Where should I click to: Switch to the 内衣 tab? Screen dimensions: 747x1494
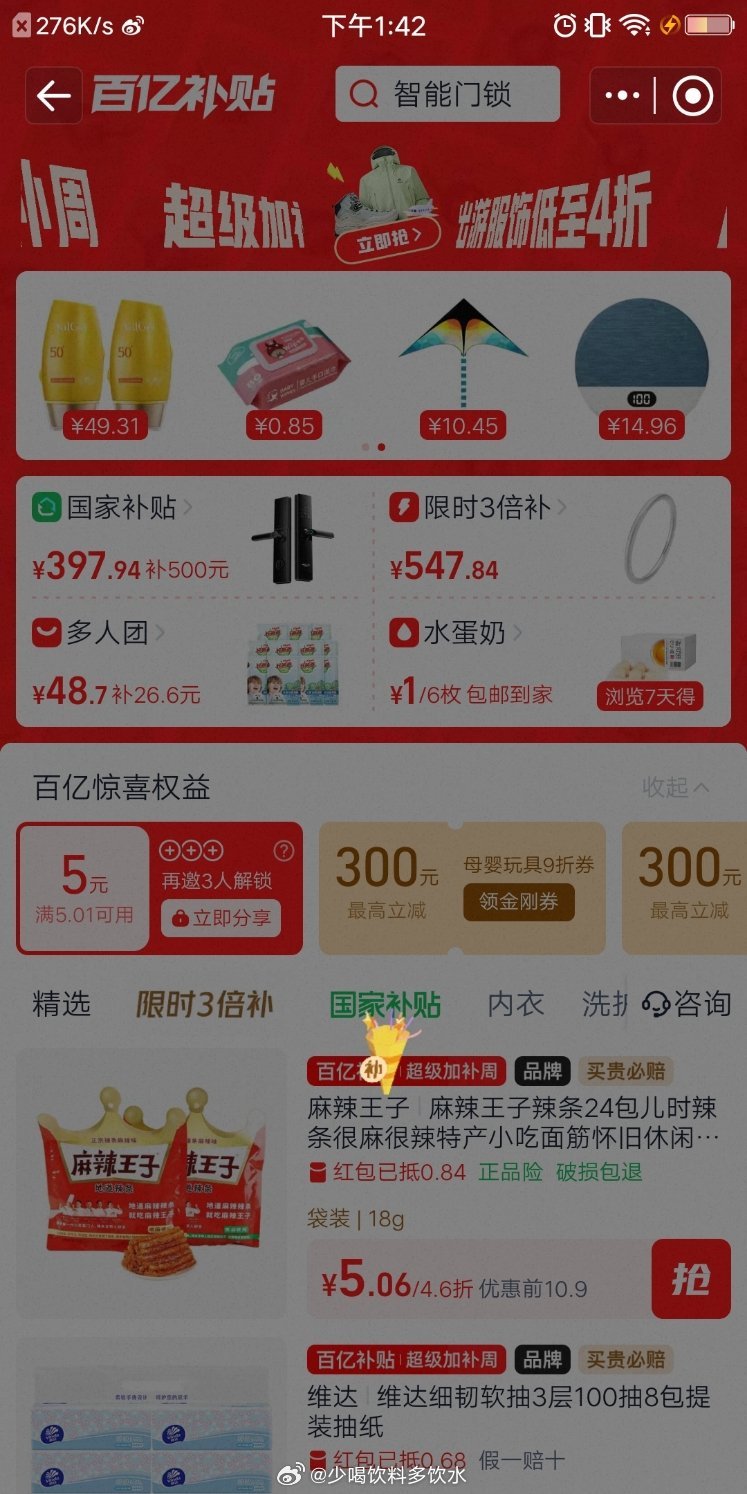point(516,1004)
